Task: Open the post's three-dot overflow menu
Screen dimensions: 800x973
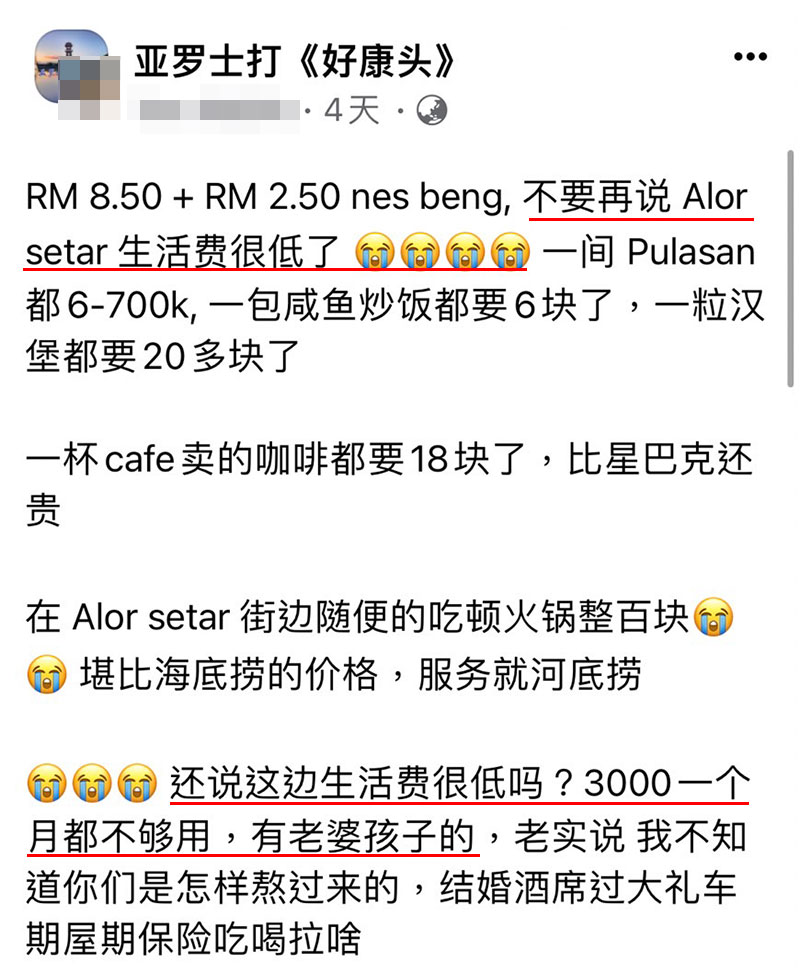Action: (750, 58)
